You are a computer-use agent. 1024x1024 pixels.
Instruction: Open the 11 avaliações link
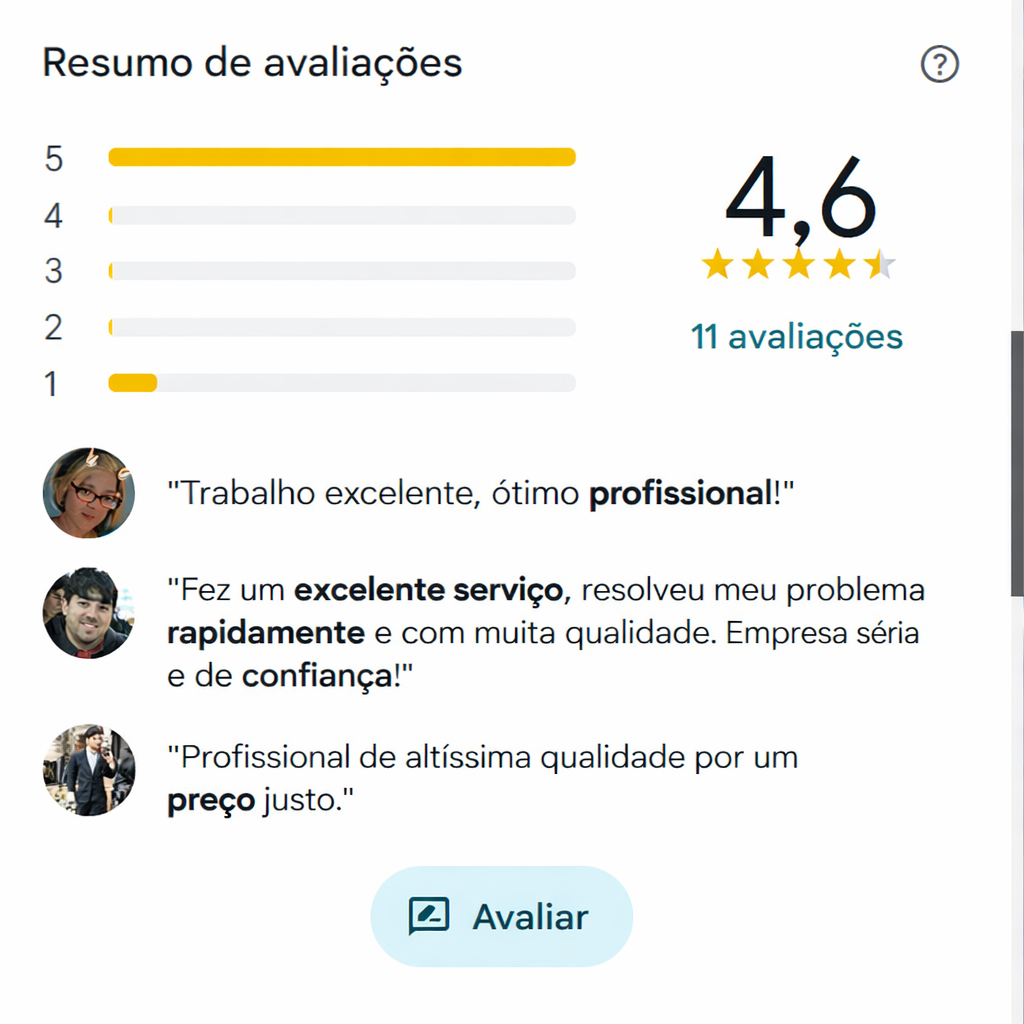tap(796, 337)
